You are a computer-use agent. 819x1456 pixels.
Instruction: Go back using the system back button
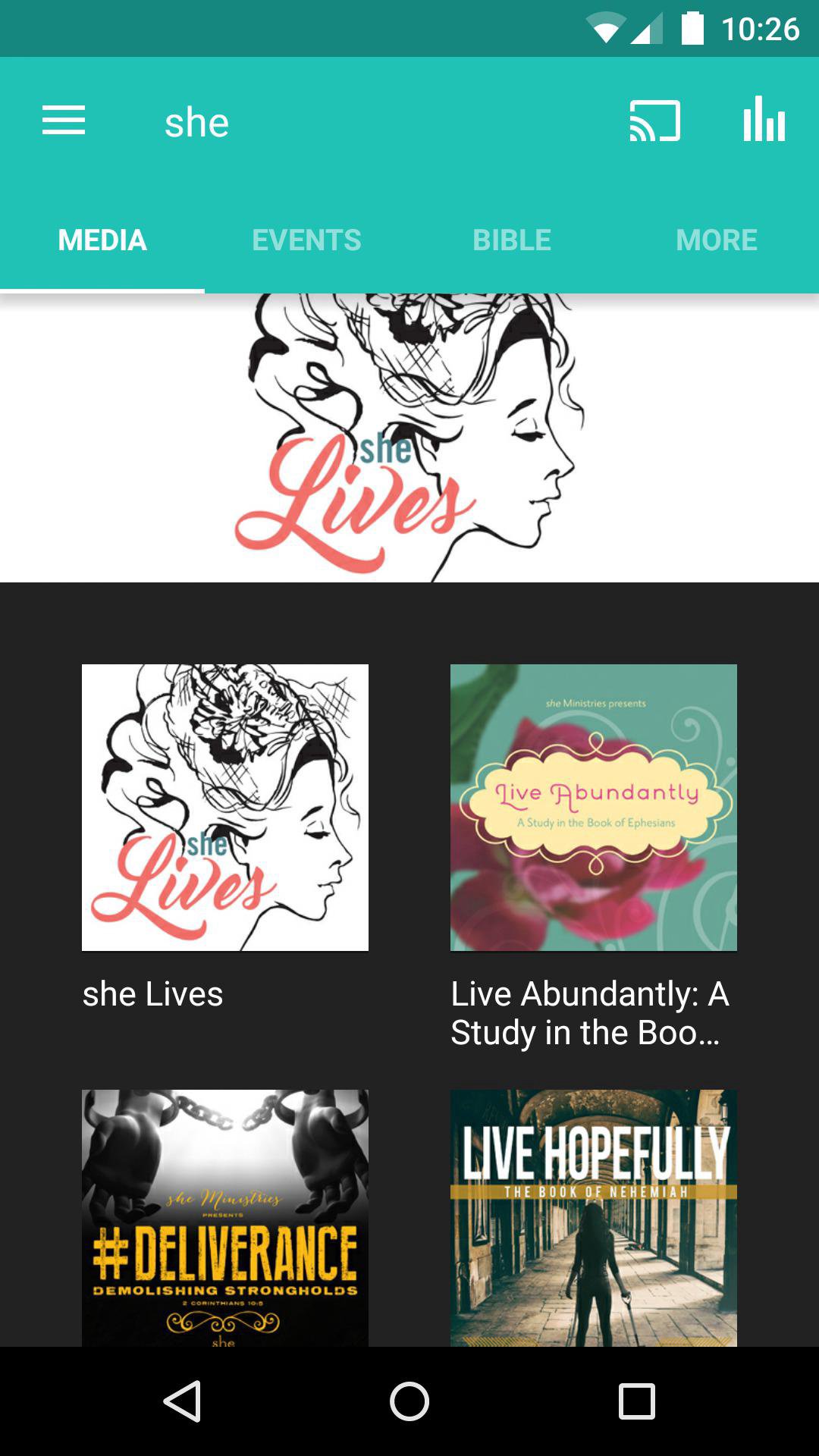pyautogui.click(x=182, y=1401)
